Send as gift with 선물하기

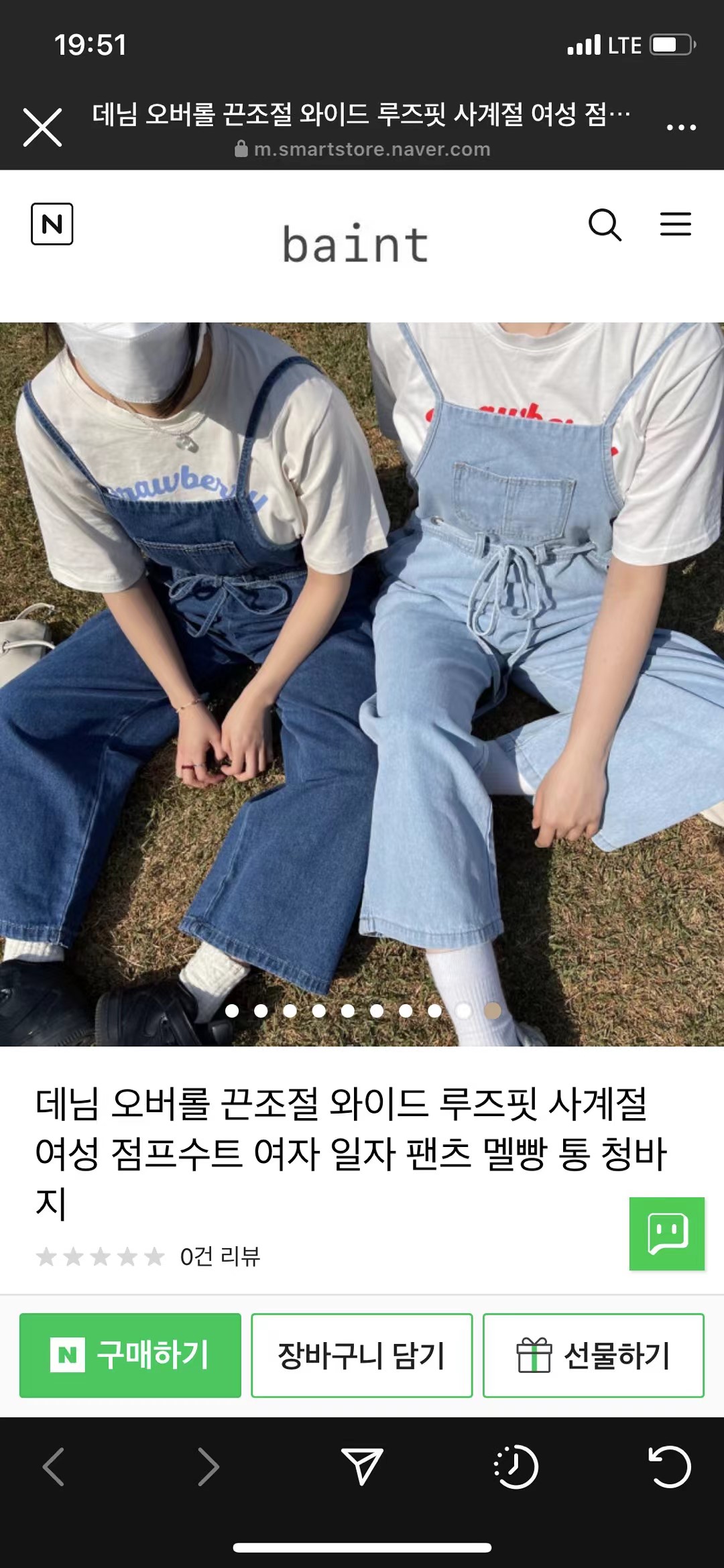593,1355
